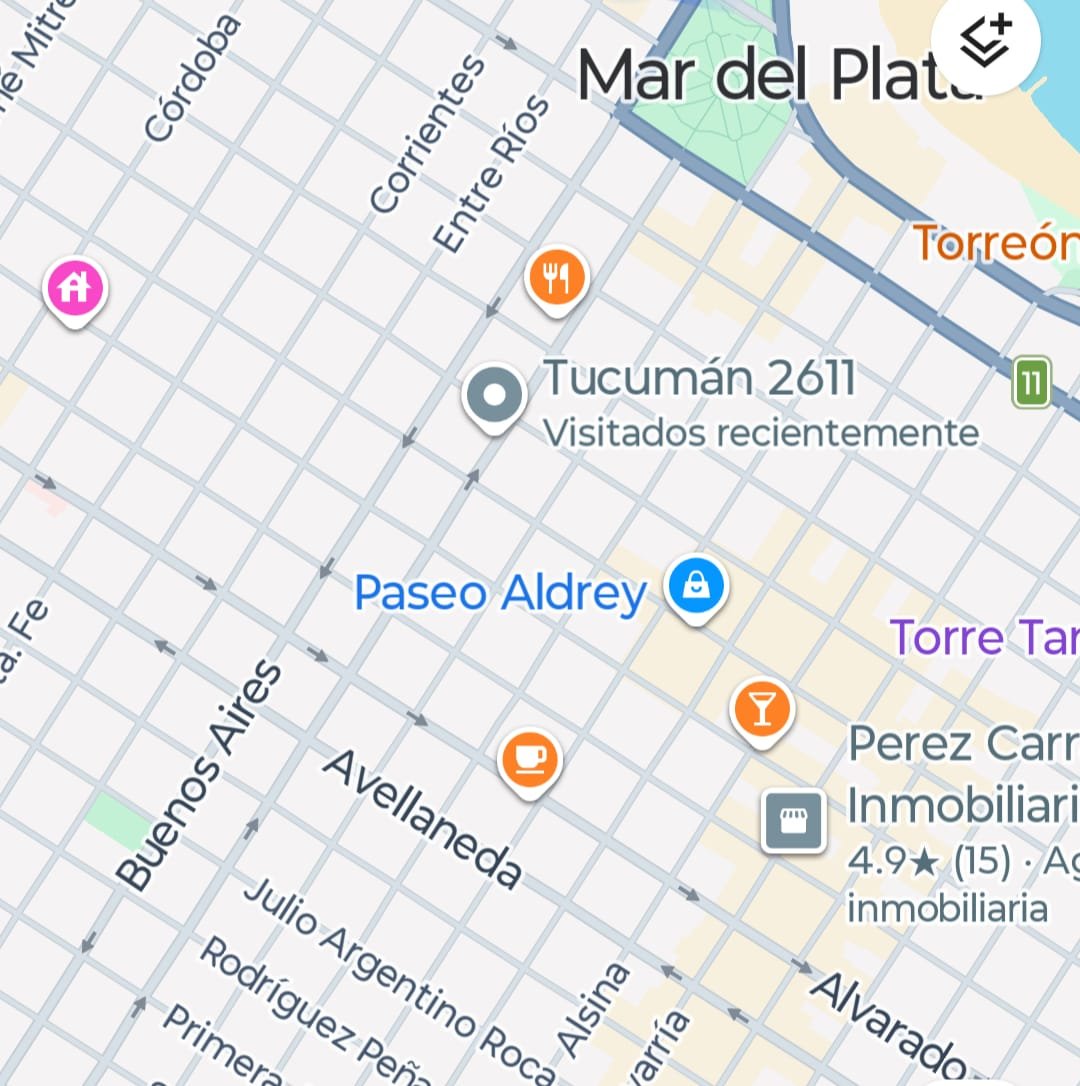The image size is (1080, 1086).
Task: Open the Torre Tan place label
Action: coord(984,637)
